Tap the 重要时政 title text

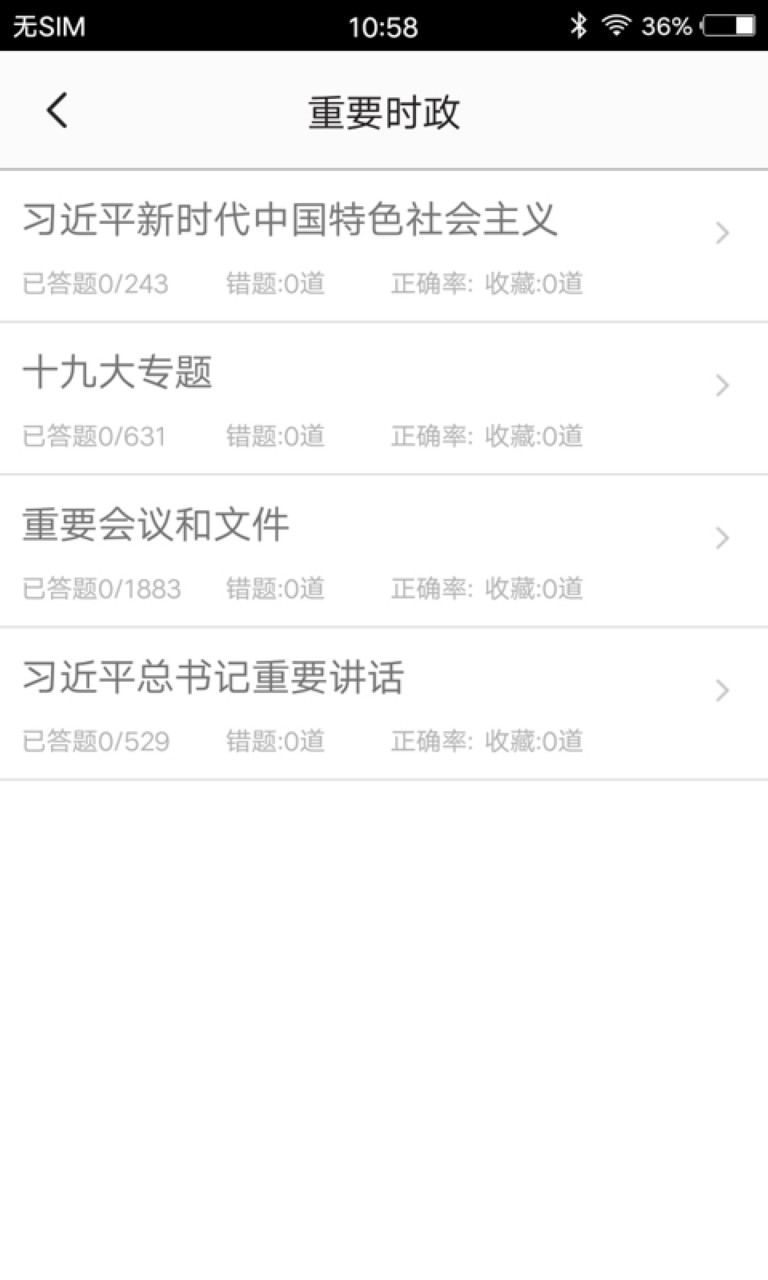click(384, 112)
